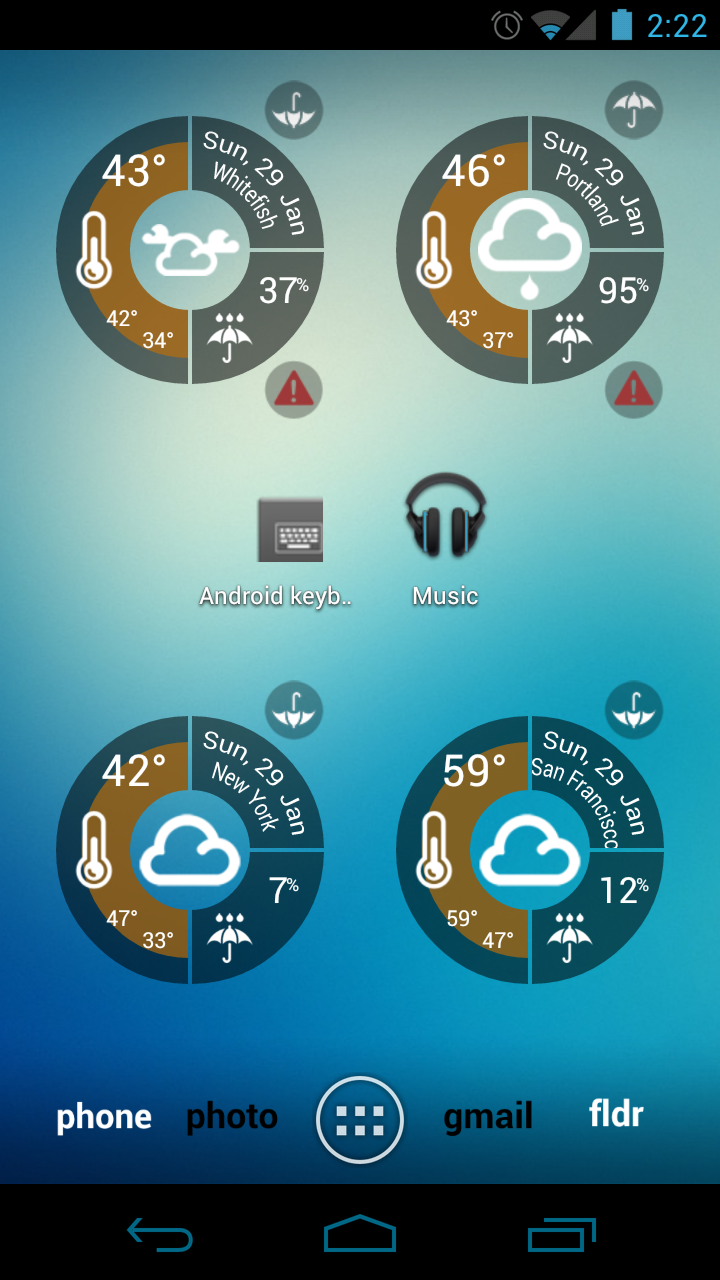
Task: Launch gmail from the dock
Action: click(x=488, y=1118)
